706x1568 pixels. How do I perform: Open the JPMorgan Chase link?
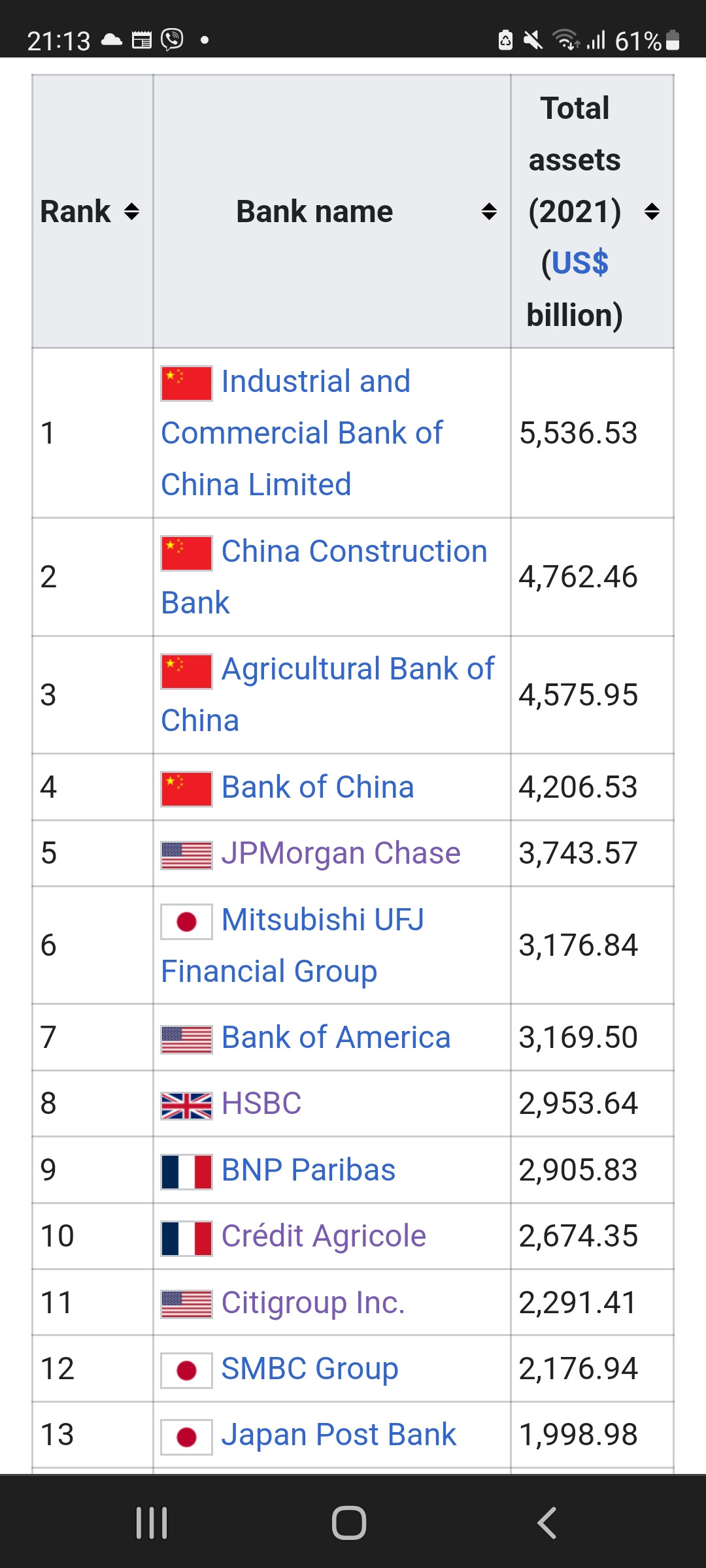(x=341, y=853)
